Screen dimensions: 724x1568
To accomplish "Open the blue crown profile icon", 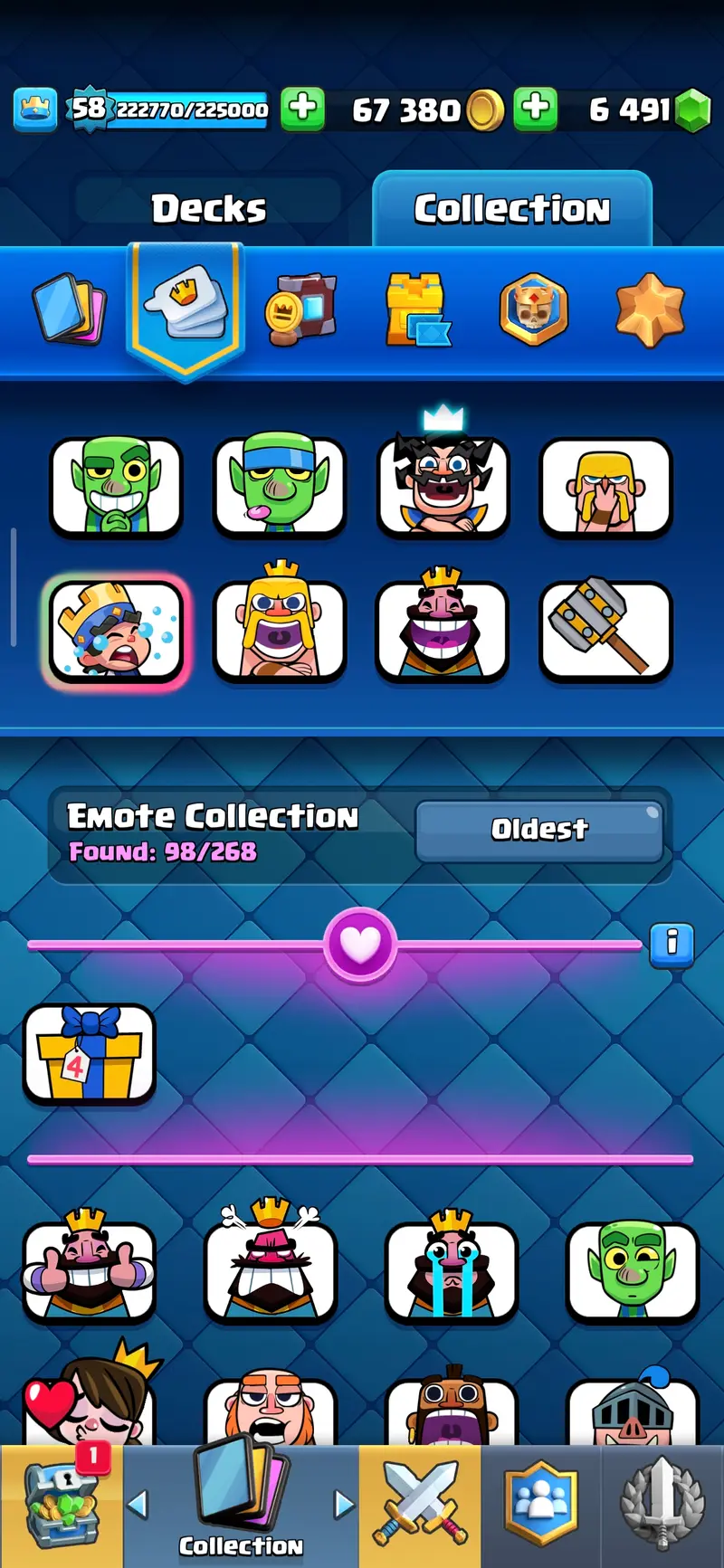I will (x=35, y=109).
